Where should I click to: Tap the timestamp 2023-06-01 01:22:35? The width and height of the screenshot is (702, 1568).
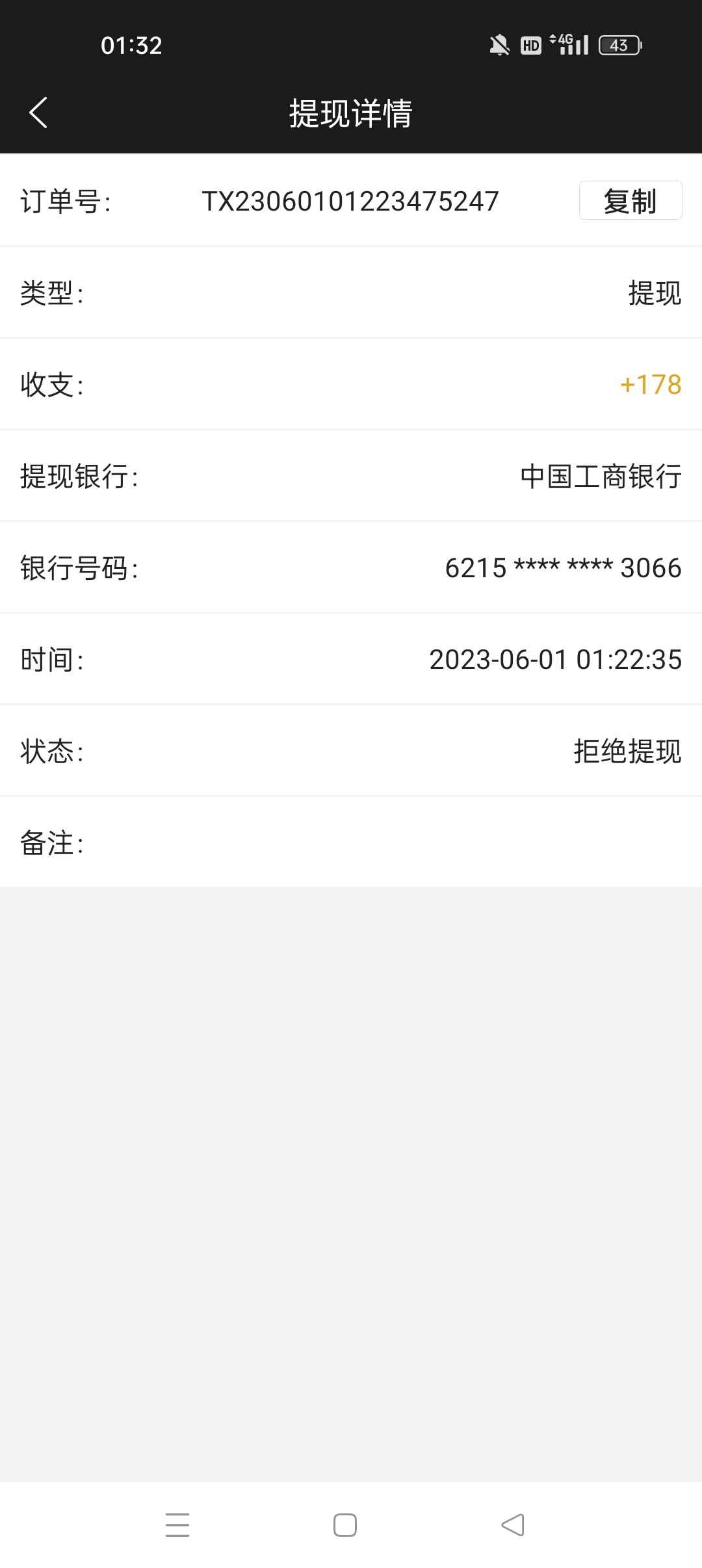tap(556, 660)
